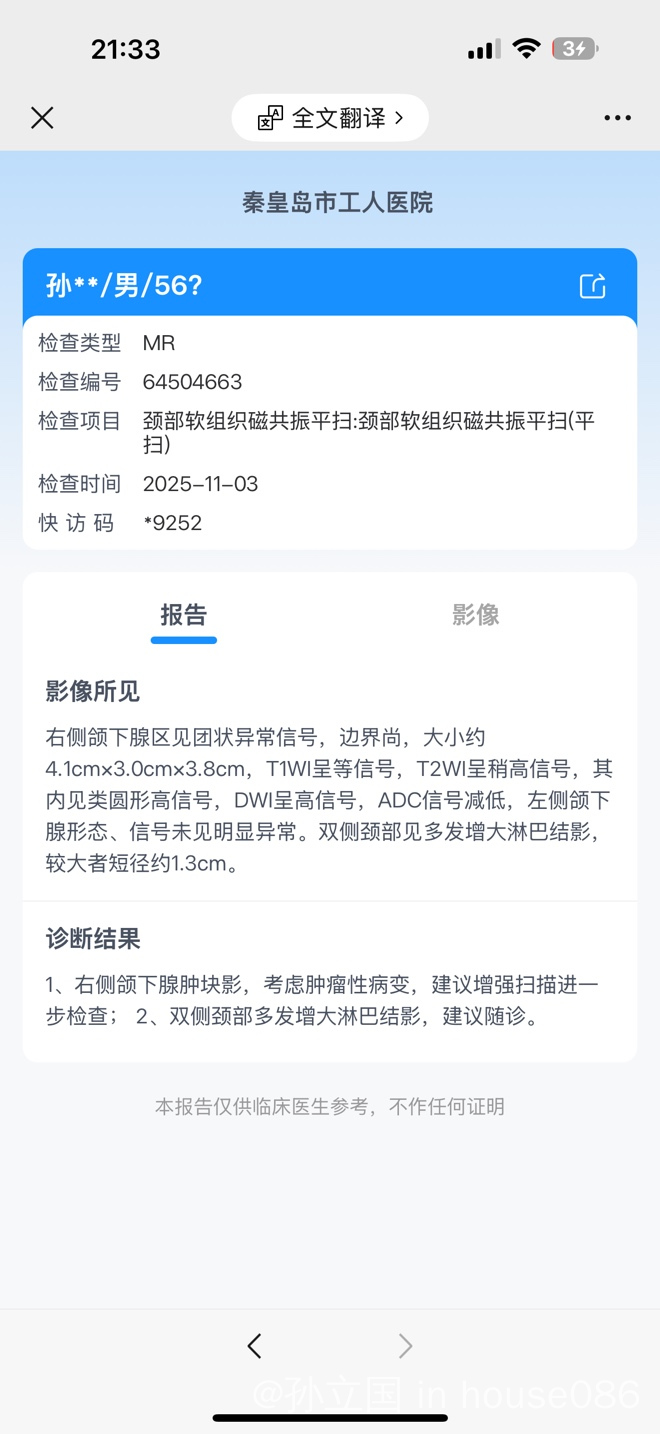Select the 报告 tab
The image size is (660, 1434).
pos(183,615)
